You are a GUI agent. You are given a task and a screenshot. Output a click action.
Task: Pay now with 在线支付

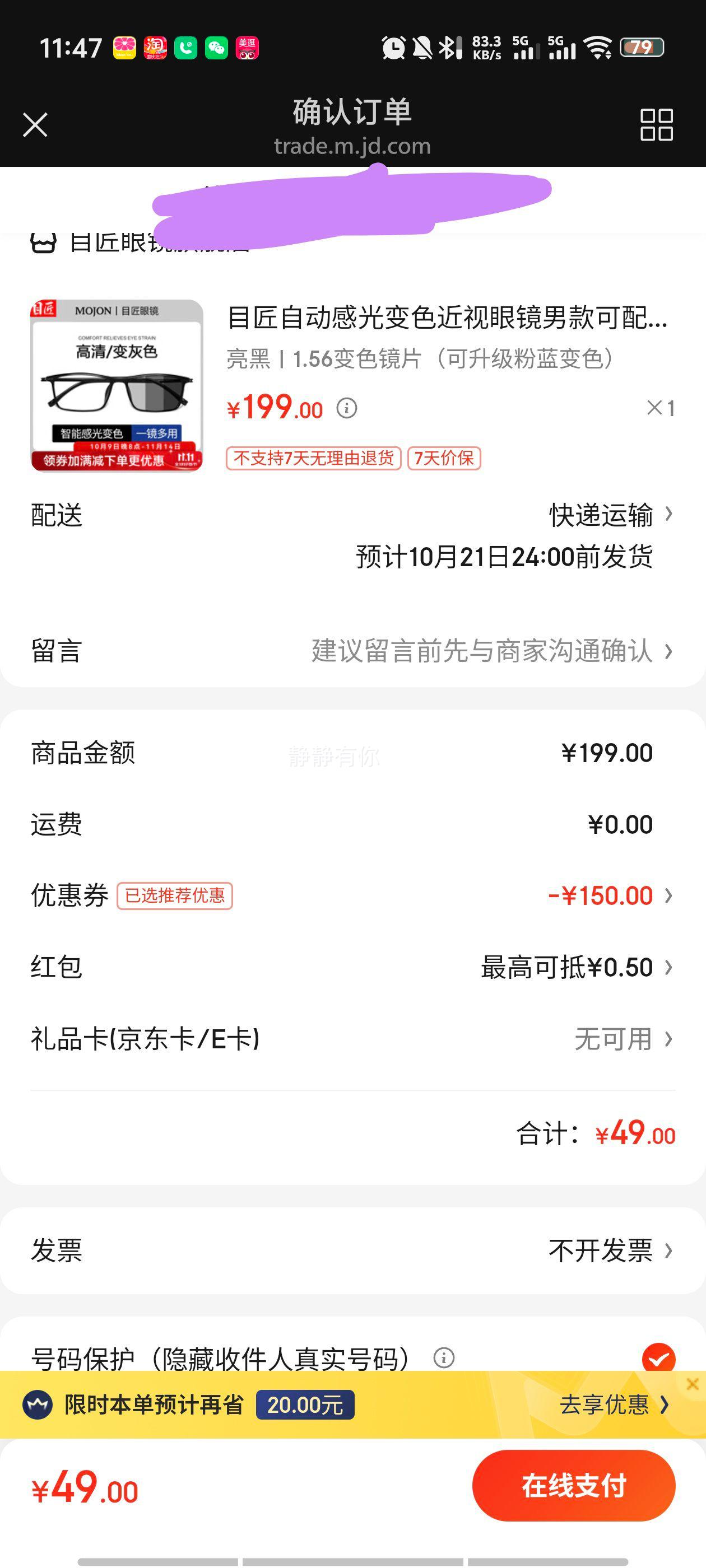573,1485
